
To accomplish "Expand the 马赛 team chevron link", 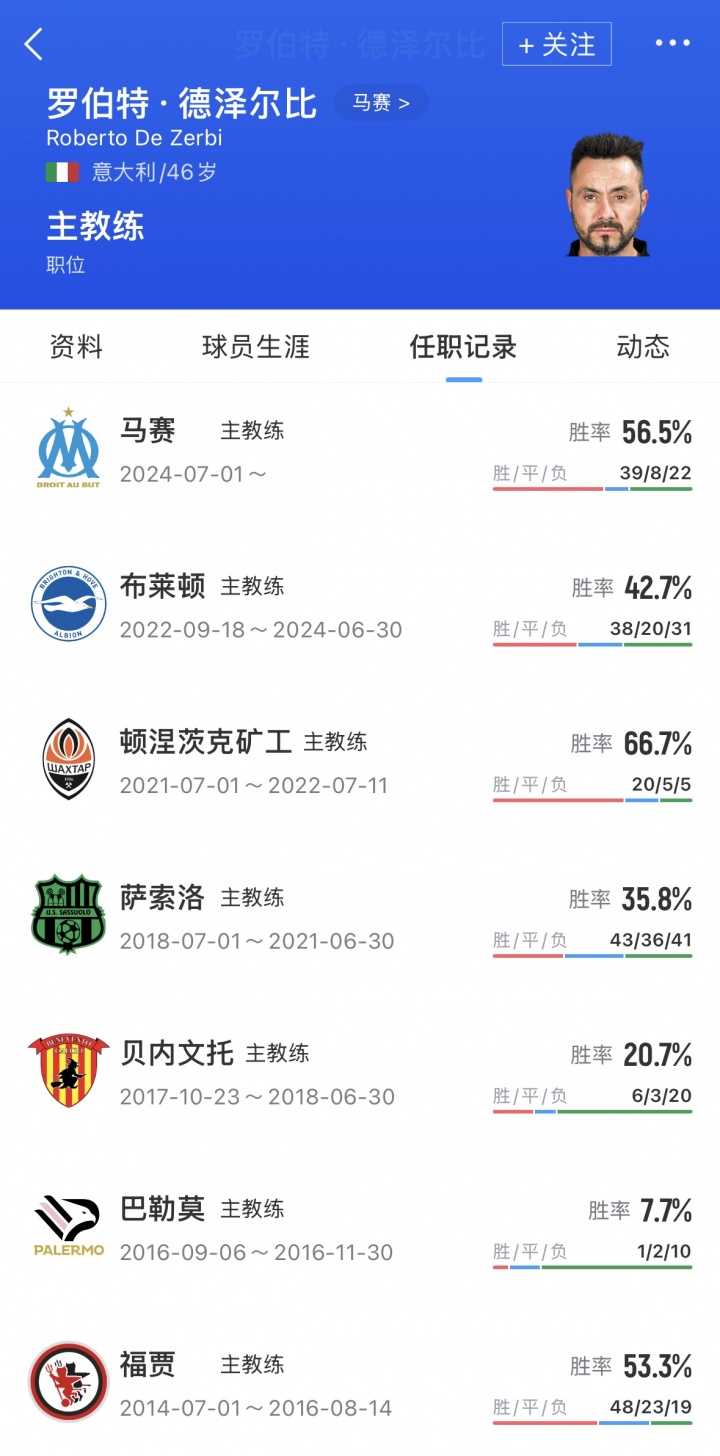I will pos(381,102).
